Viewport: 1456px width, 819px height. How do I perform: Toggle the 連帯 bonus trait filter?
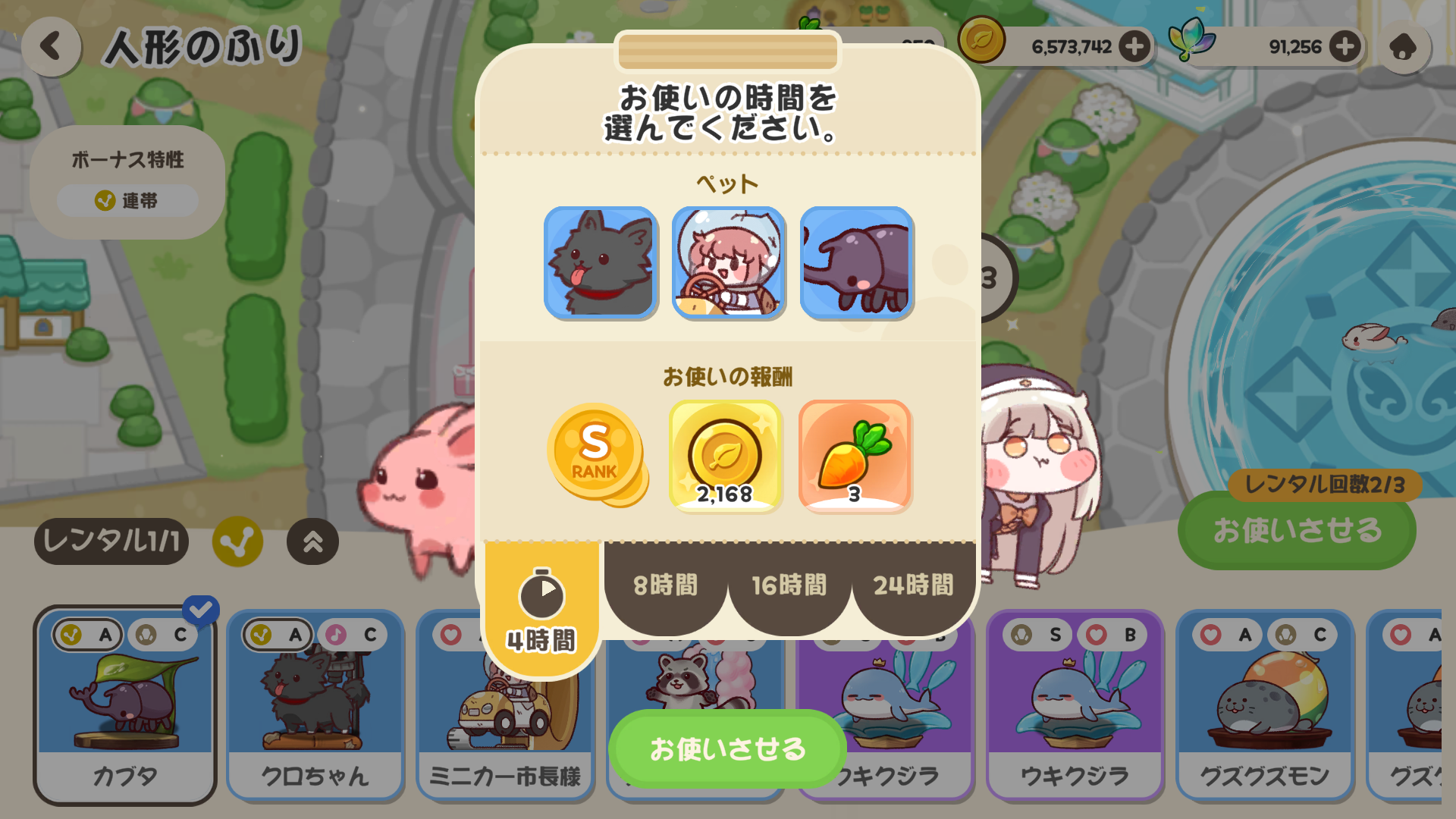[x=127, y=201]
